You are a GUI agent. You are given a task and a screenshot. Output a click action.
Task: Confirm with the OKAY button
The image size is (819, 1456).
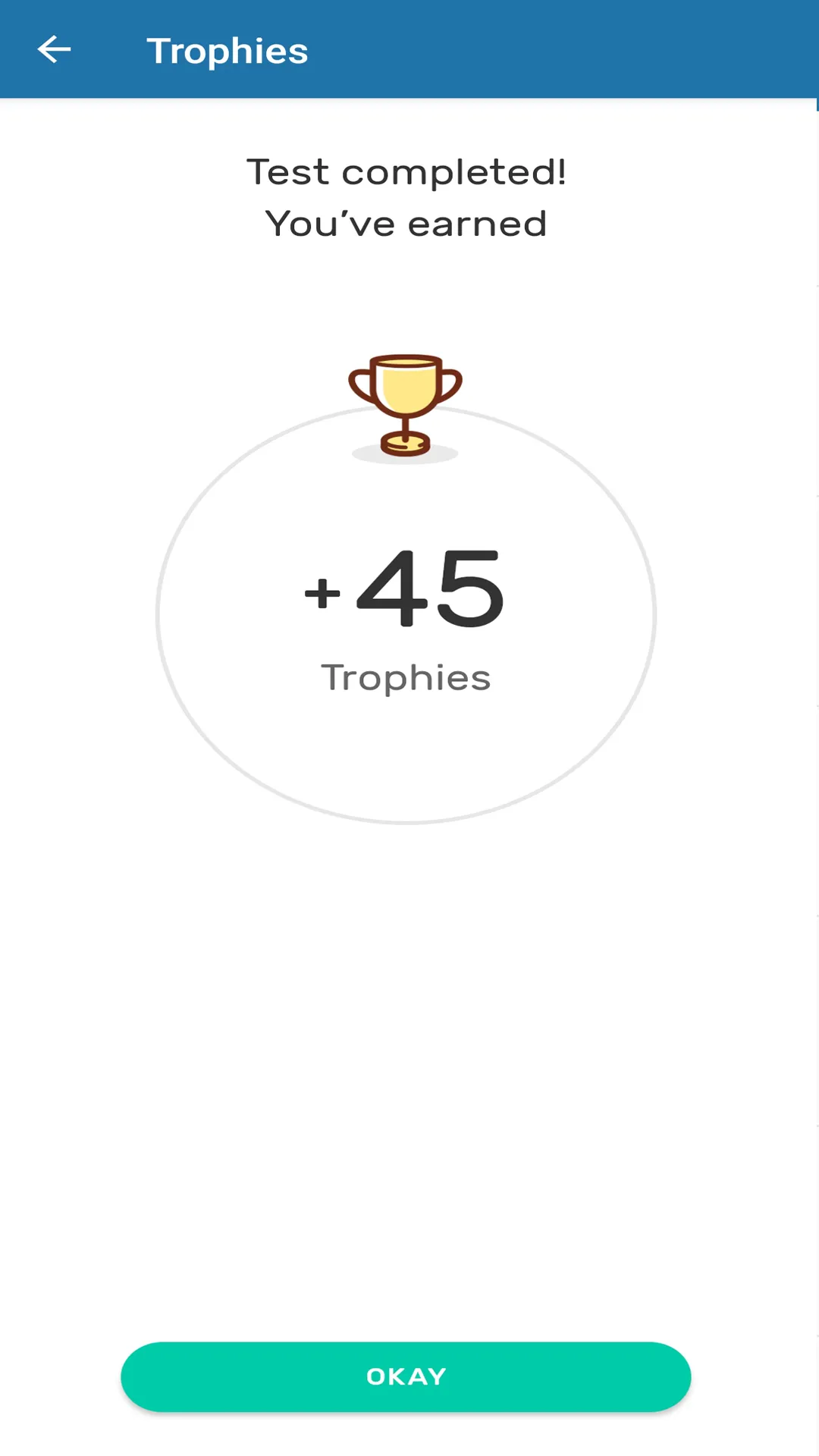(x=406, y=1376)
